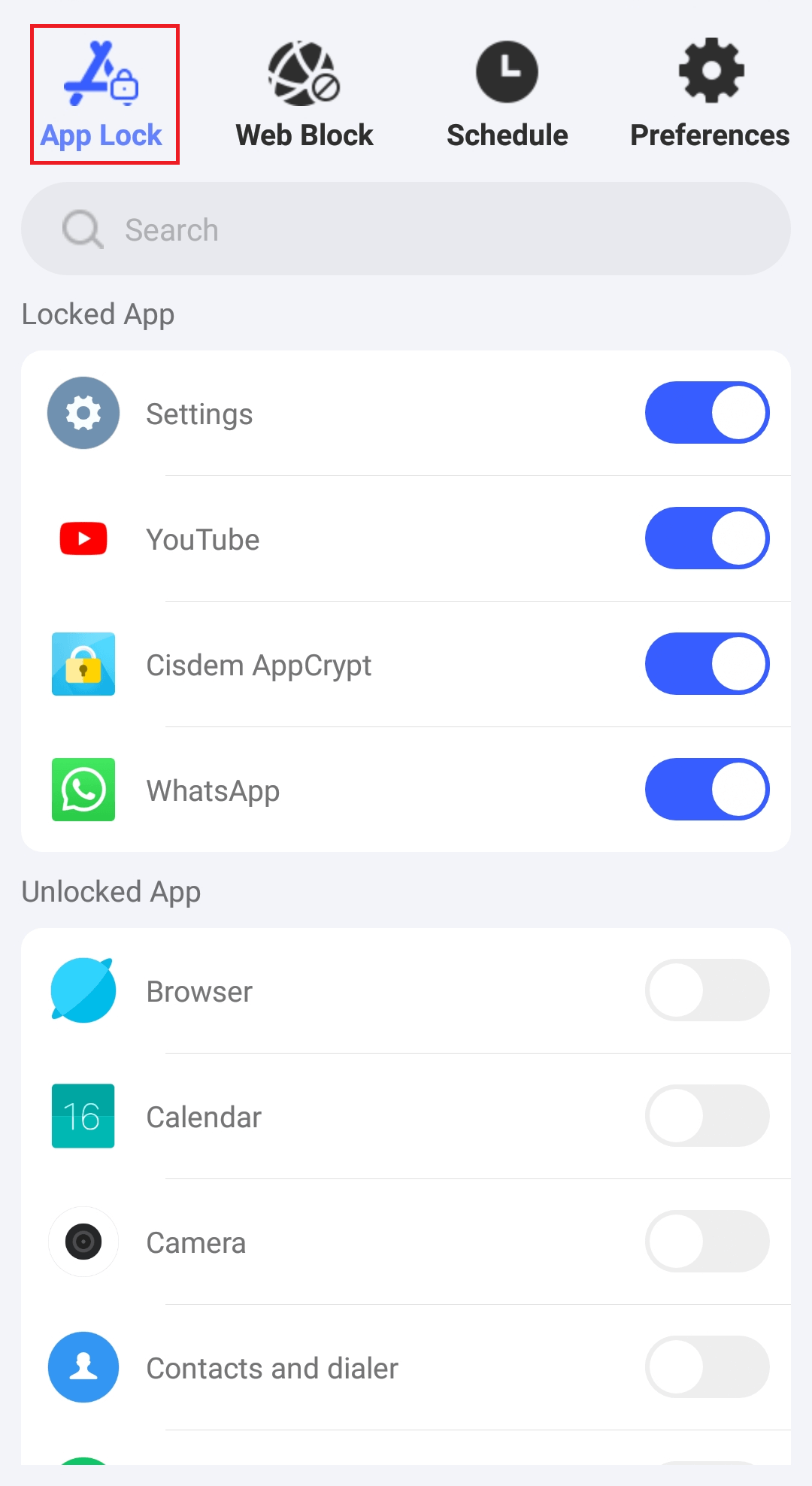Select the WhatsApp row label
This screenshot has height=1486, width=812.
click(x=213, y=790)
